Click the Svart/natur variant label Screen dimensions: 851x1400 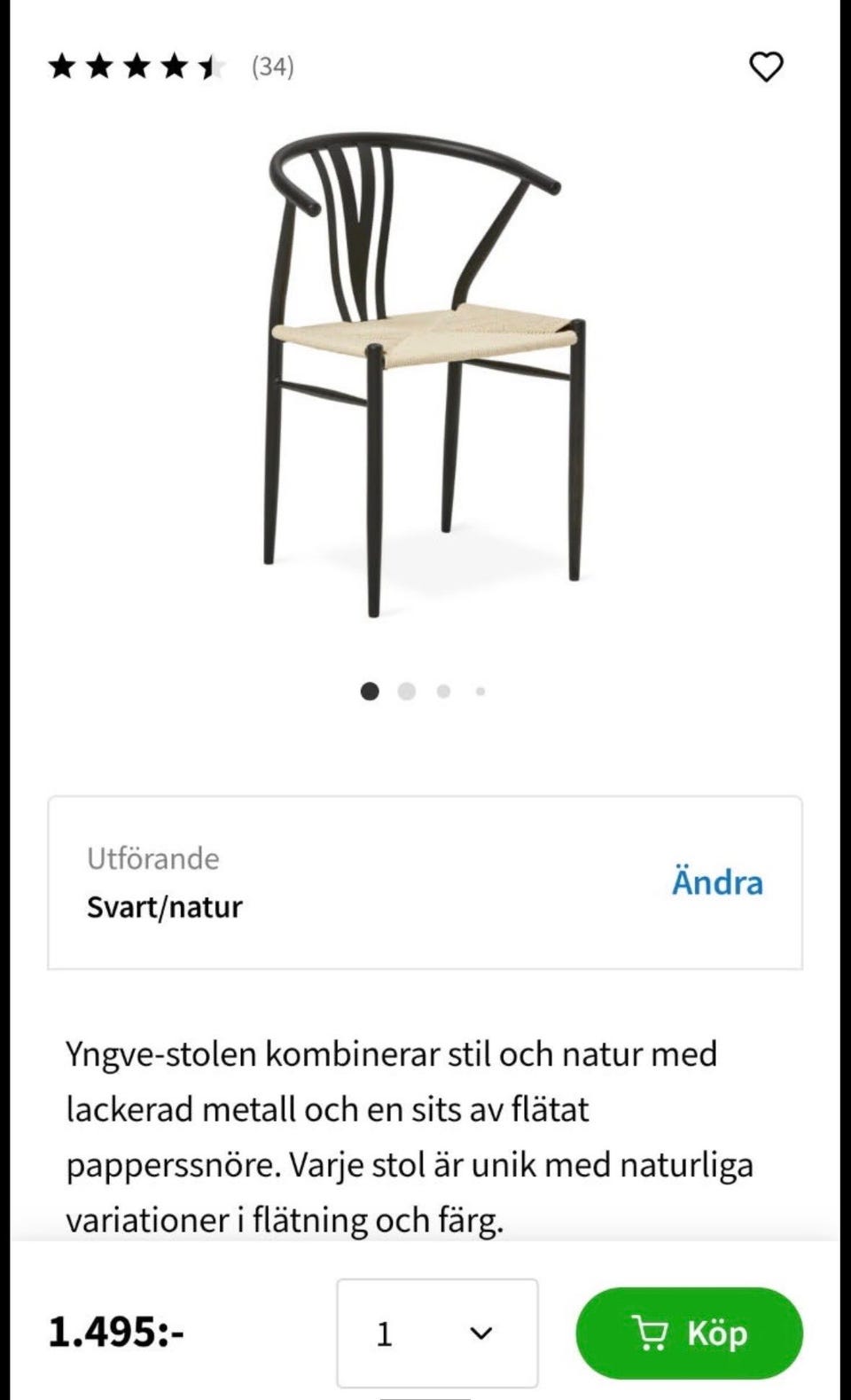(164, 906)
